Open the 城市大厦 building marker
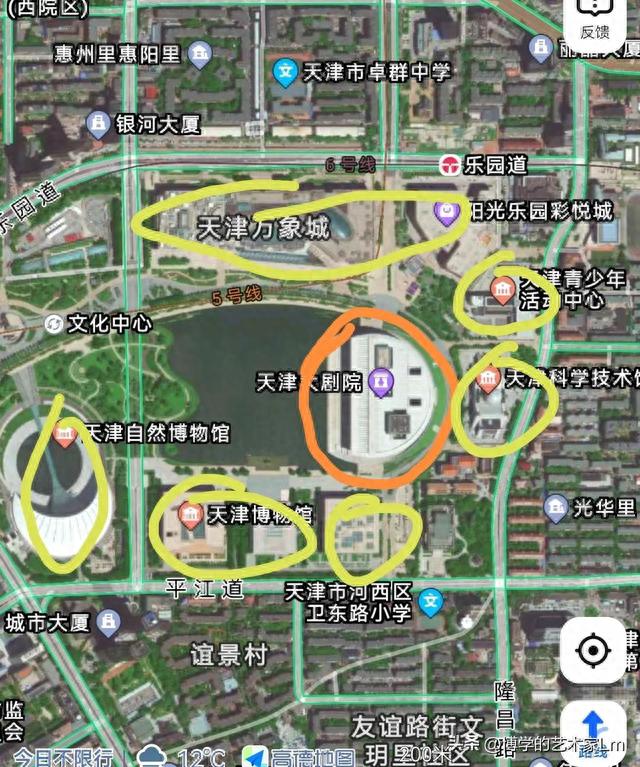This screenshot has width=640, height=767. tap(107, 623)
